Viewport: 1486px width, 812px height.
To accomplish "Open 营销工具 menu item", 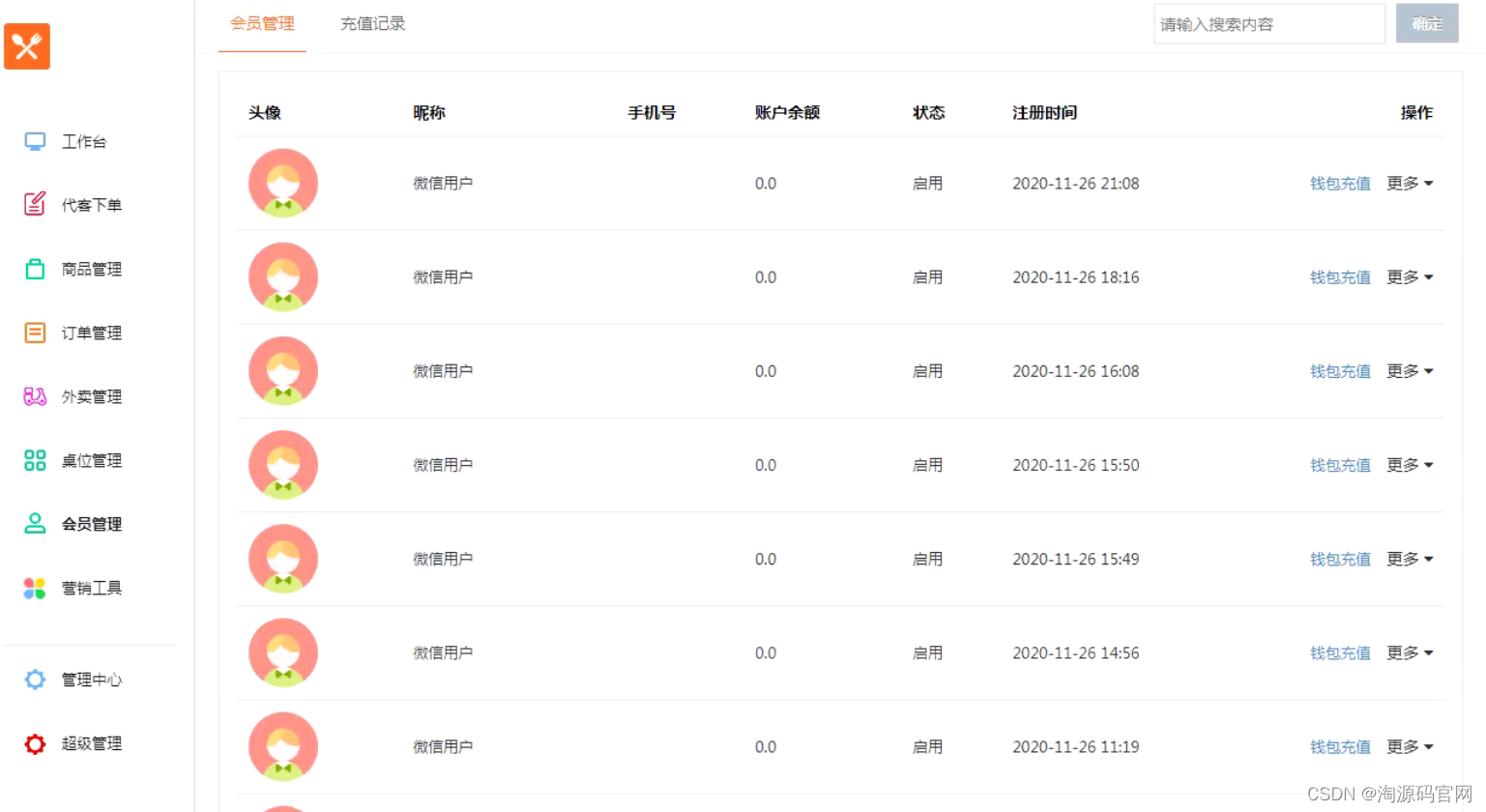I will 91,589.
